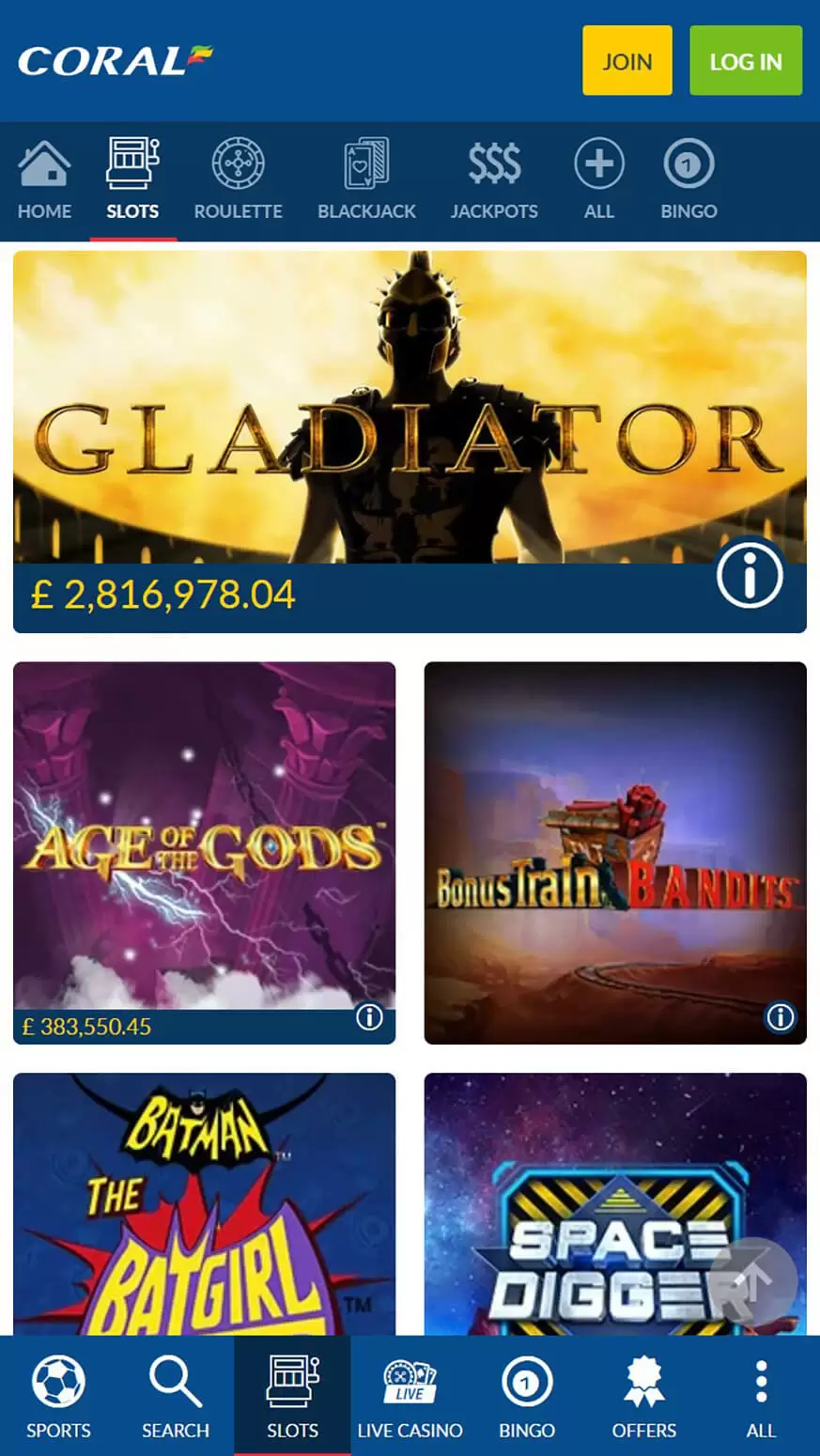
Task: Show Bonus Train Bandits info icon
Action: tap(780, 1016)
